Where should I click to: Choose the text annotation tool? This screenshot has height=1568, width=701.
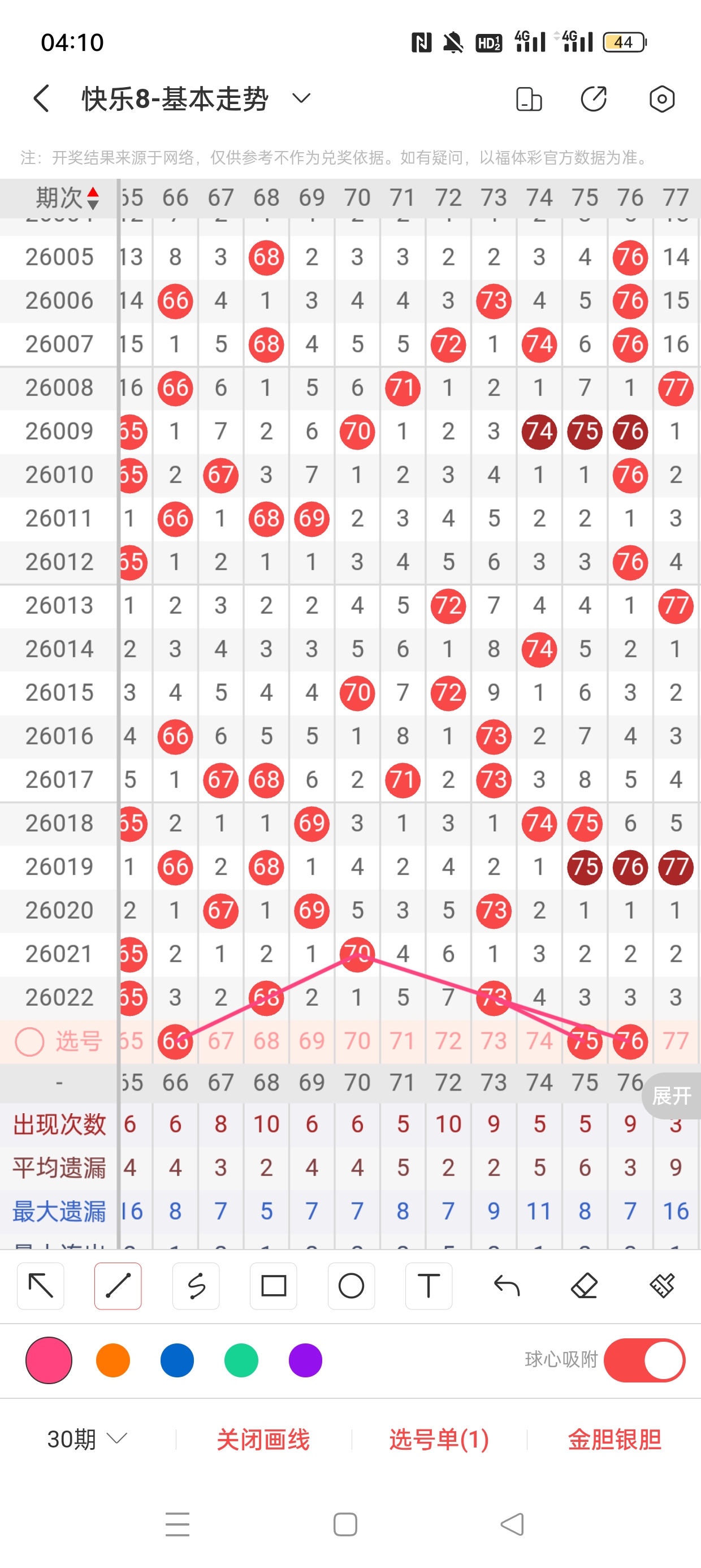click(x=429, y=1286)
